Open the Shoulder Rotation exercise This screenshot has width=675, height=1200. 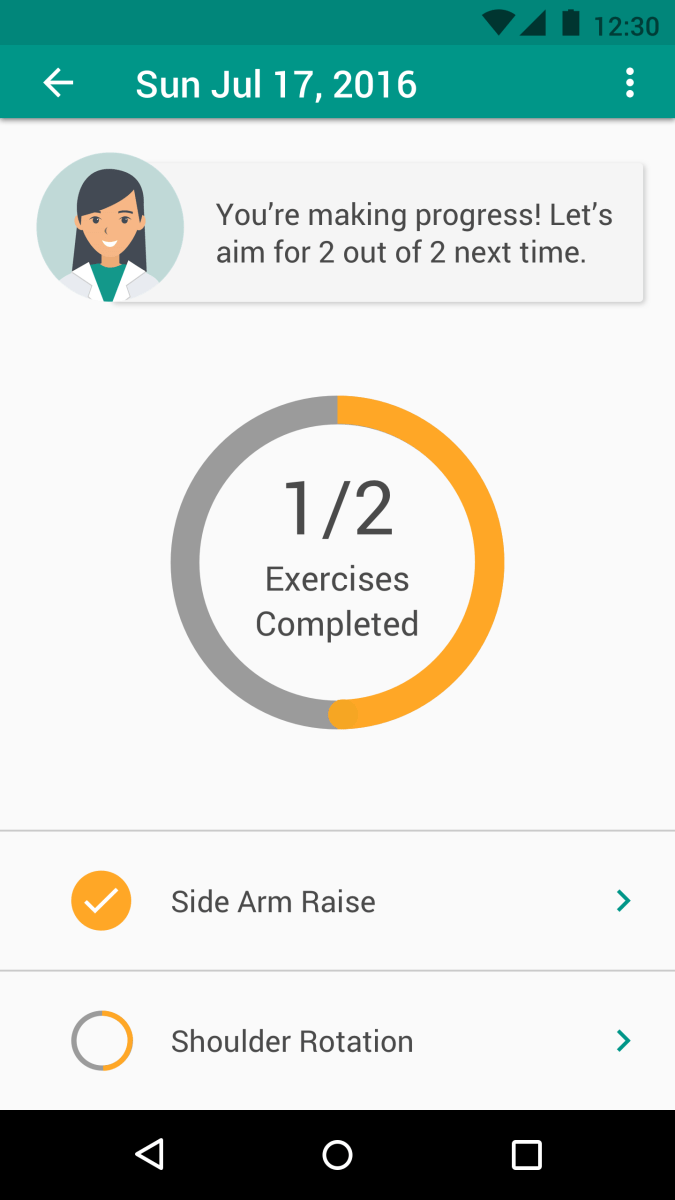coord(337,1041)
